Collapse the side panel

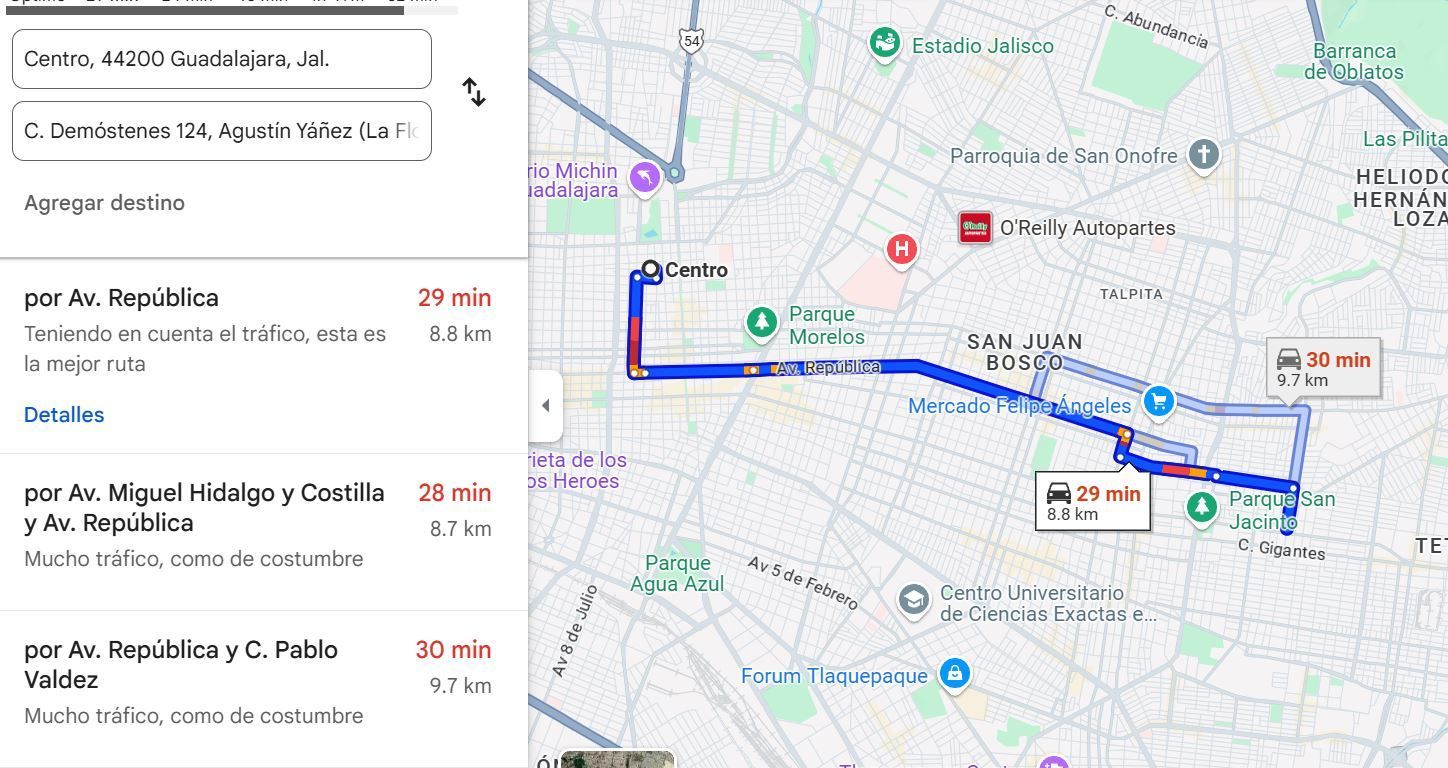545,405
